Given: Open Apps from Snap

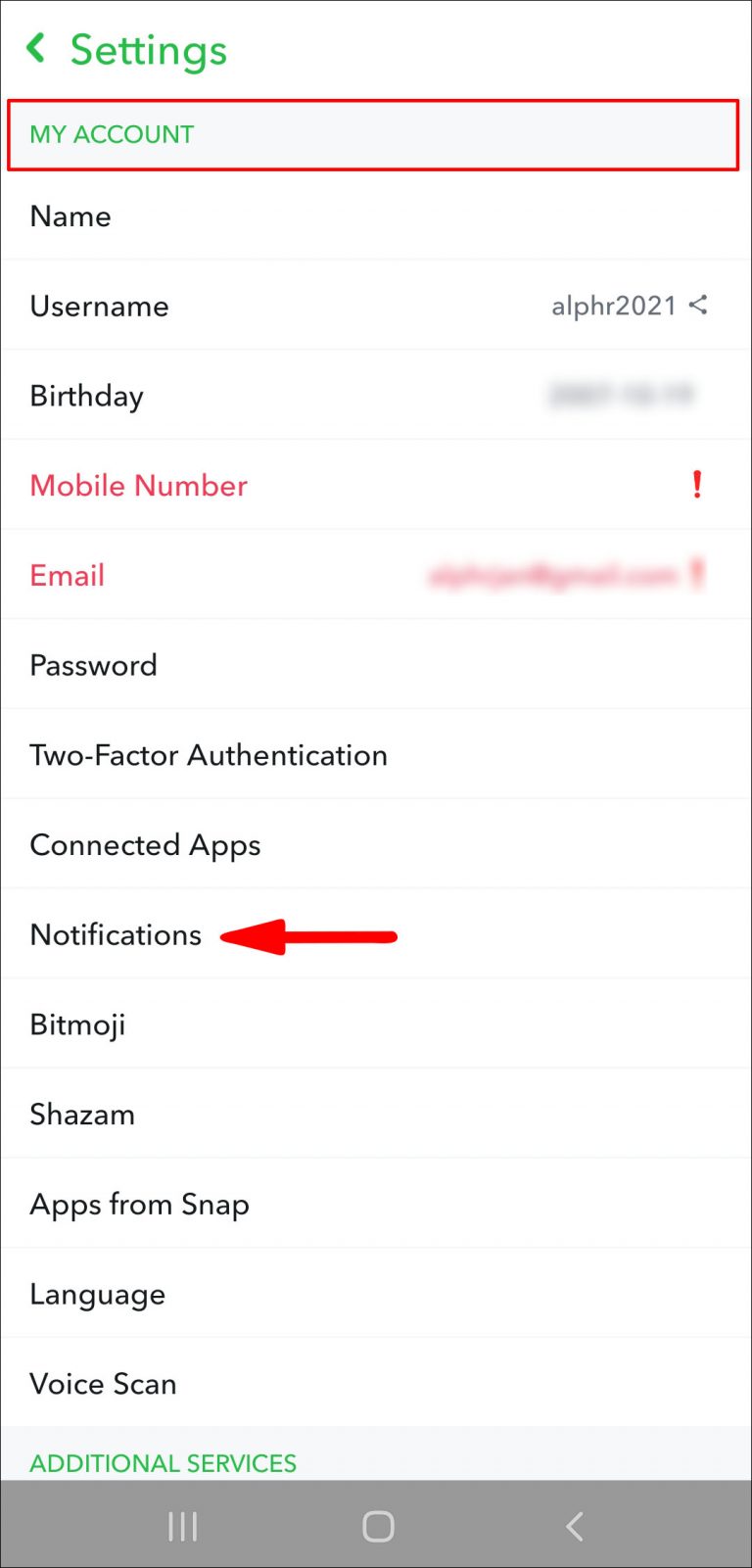Looking at the screenshot, I should click(140, 1204).
